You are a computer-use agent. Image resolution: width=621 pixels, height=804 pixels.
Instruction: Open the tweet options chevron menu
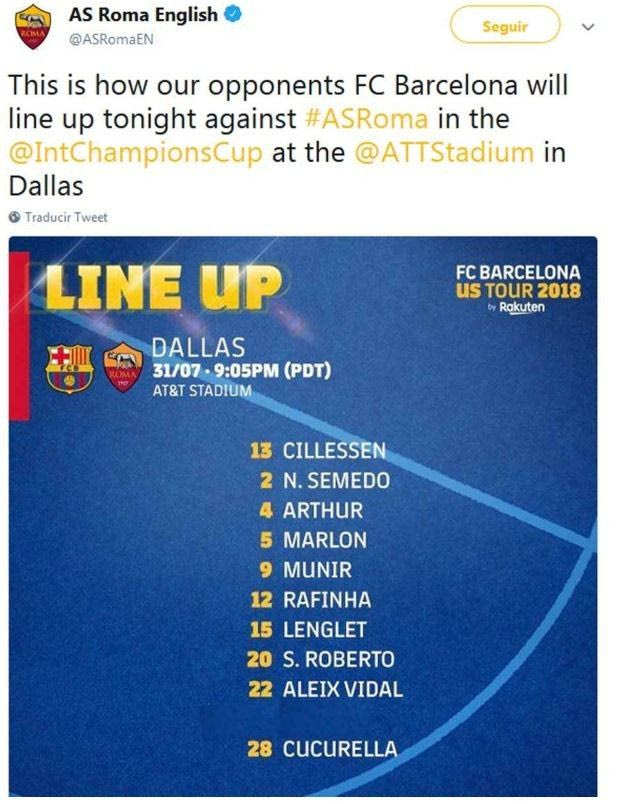588,28
